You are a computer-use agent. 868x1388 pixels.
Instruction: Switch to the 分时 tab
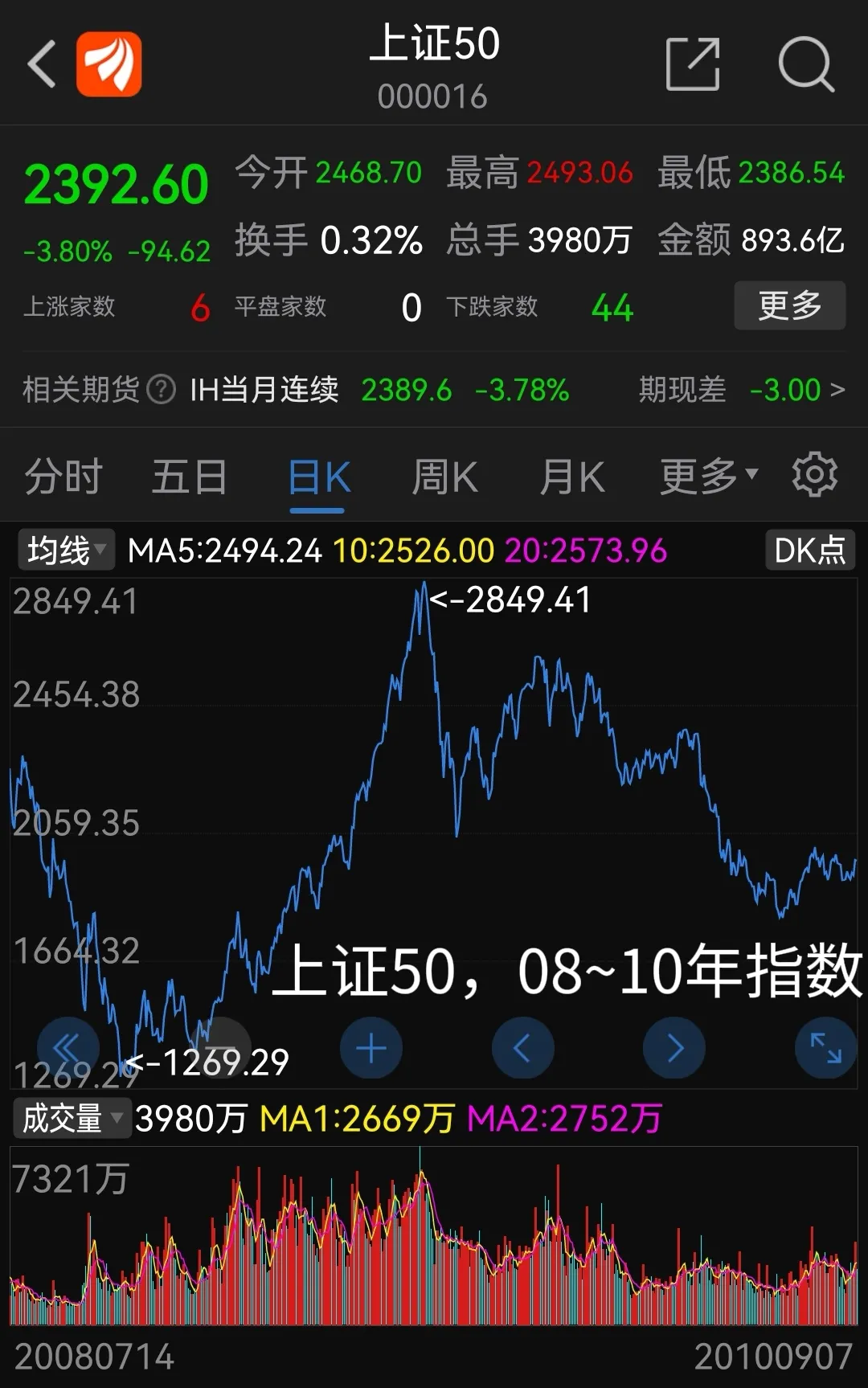point(63,477)
